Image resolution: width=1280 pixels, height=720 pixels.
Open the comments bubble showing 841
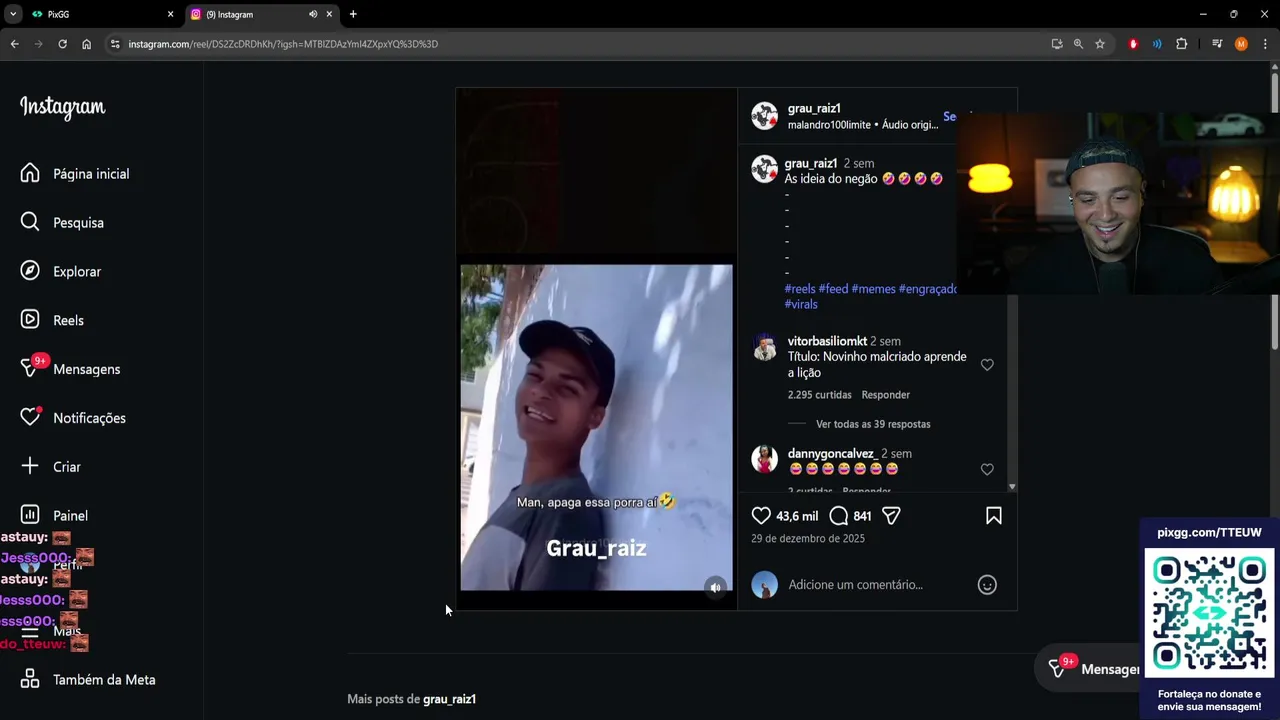pyautogui.click(x=839, y=516)
